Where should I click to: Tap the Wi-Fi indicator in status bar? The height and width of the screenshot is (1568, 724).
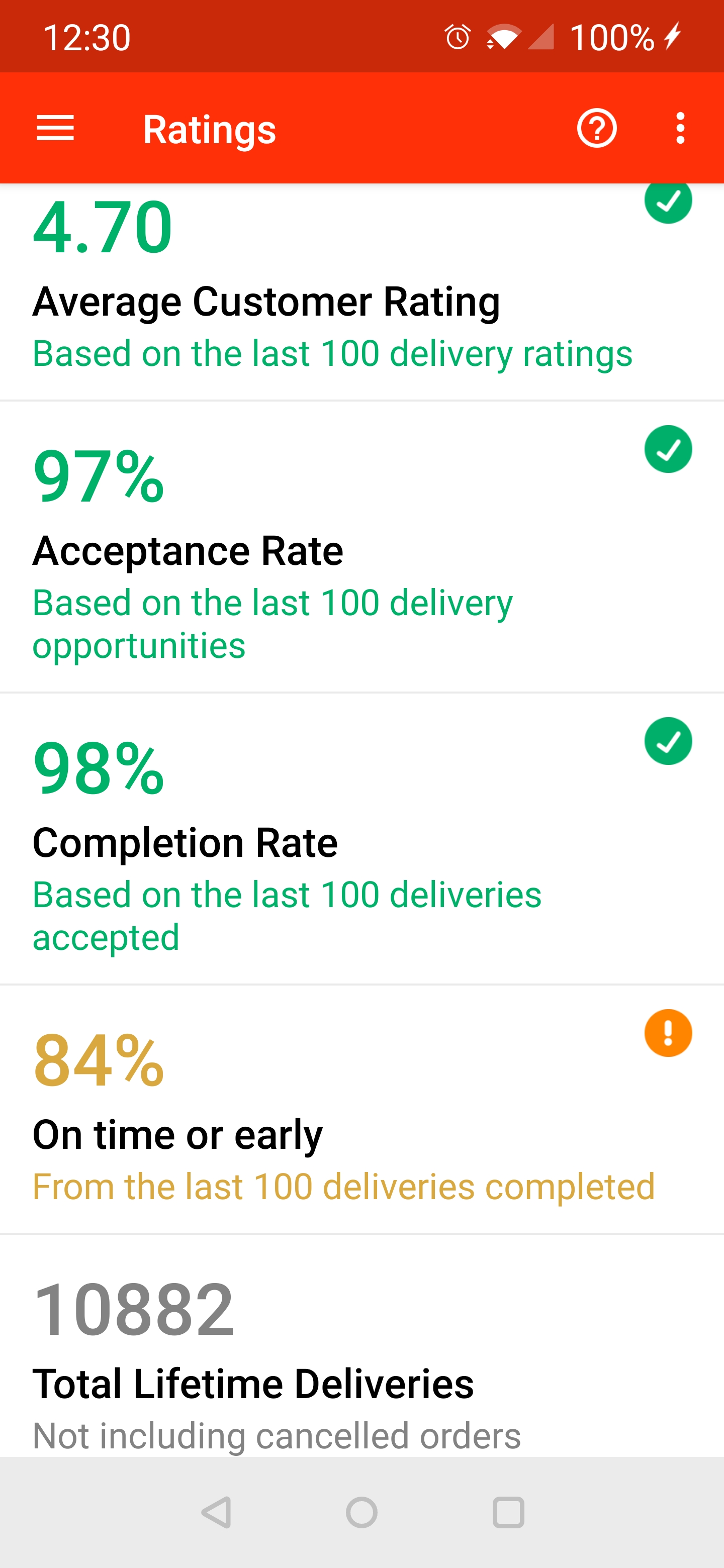click(x=504, y=37)
